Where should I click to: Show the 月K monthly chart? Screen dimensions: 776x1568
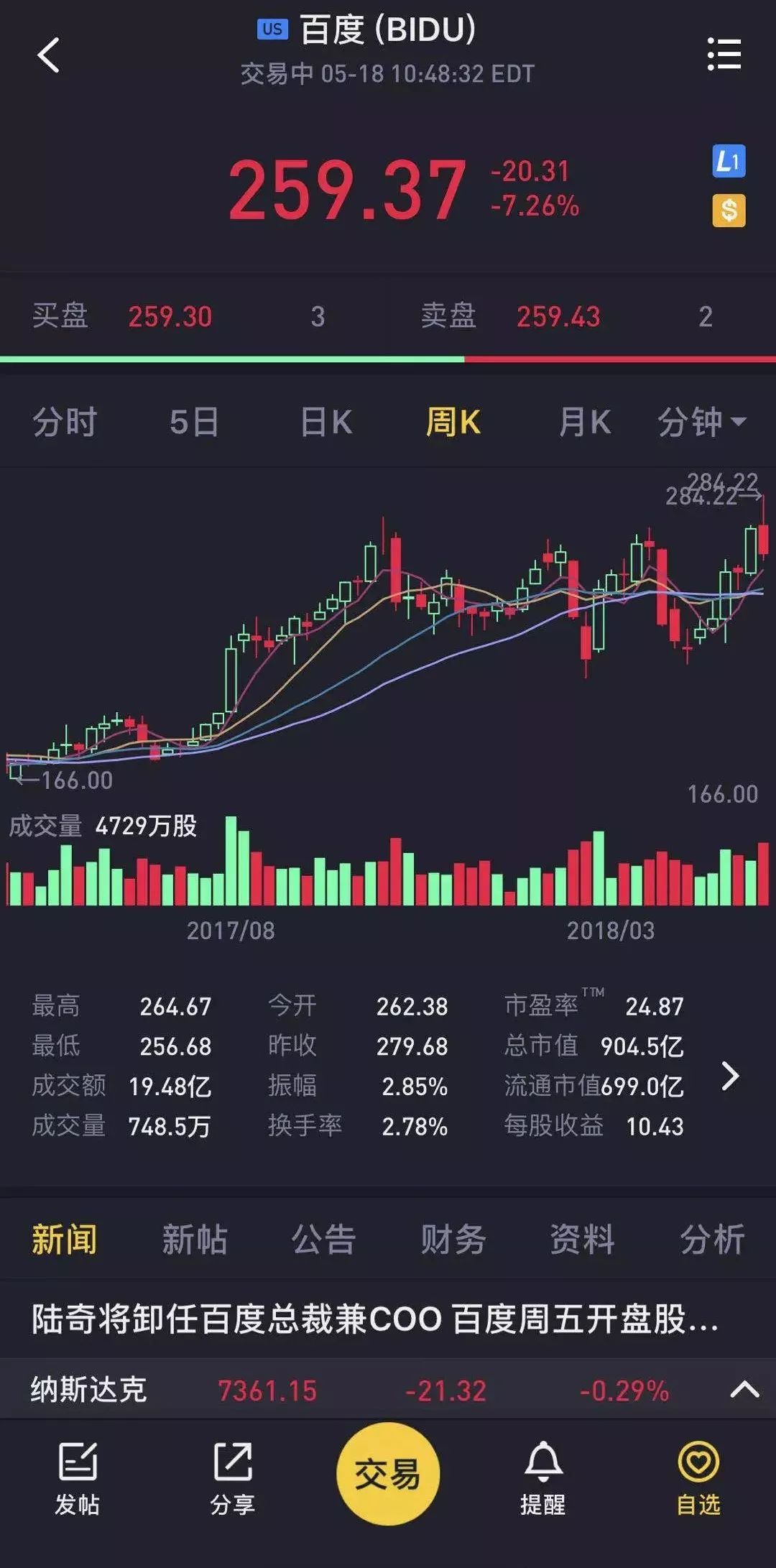coord(584,422)
